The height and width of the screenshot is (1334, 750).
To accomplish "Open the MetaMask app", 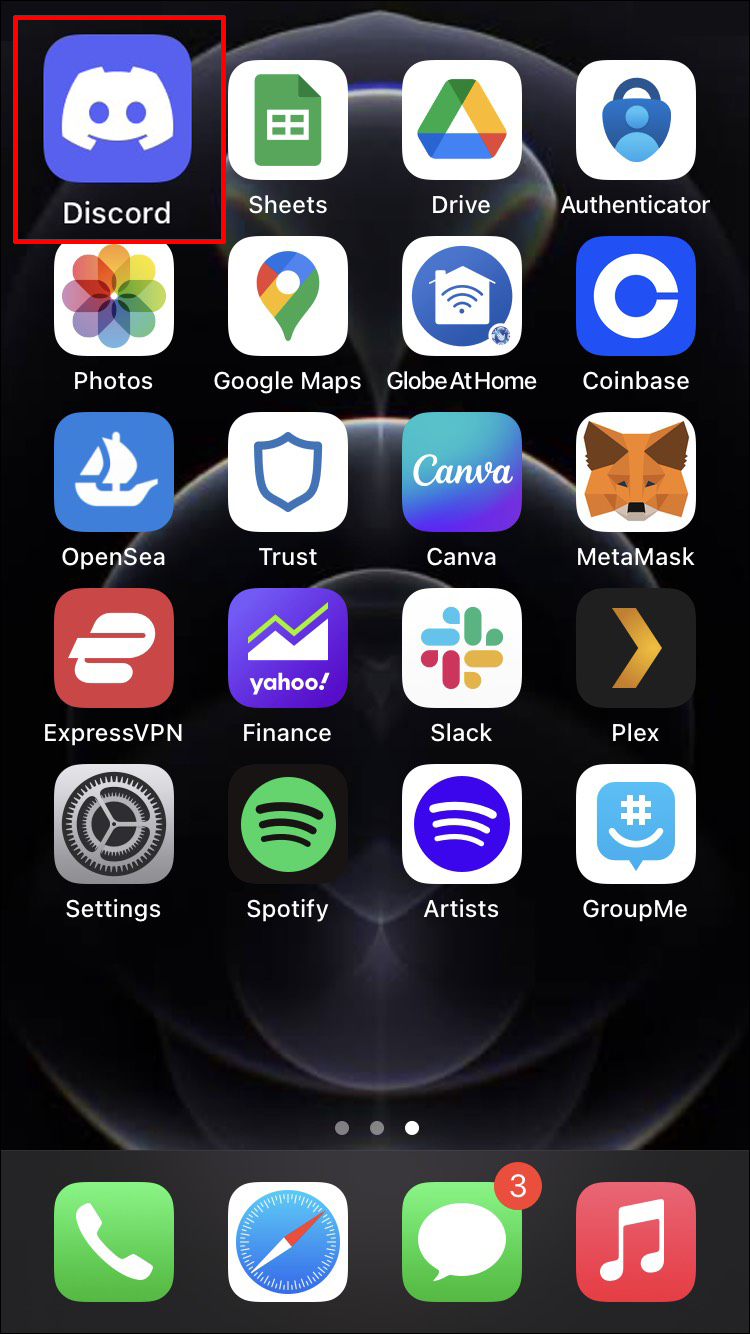I will pyautogui.click(x=635, y=472).
